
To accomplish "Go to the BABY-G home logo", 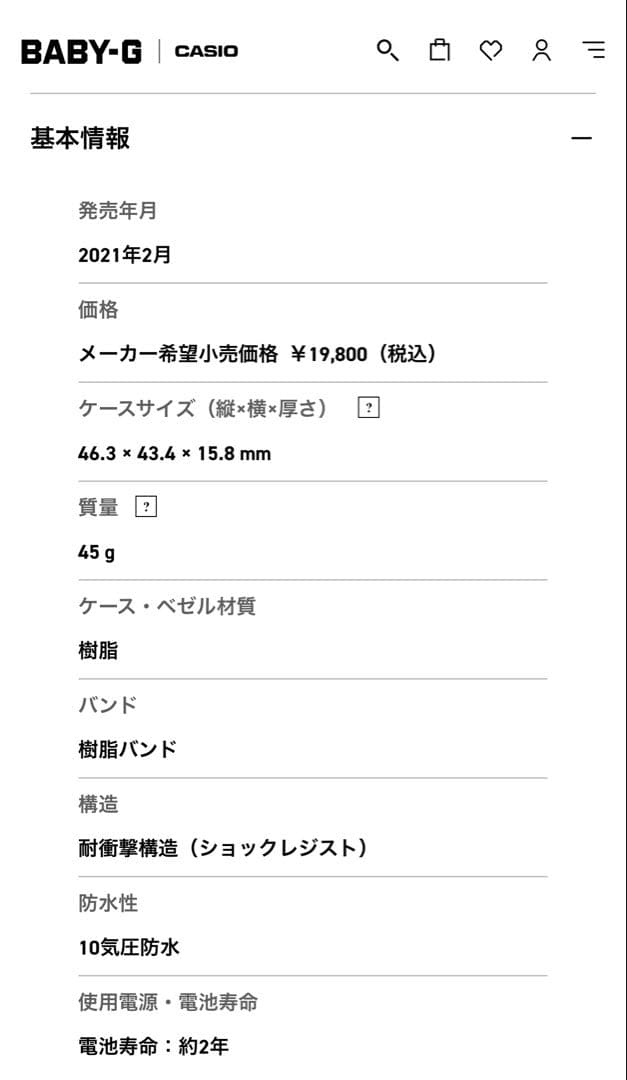I will pos(81,51).
